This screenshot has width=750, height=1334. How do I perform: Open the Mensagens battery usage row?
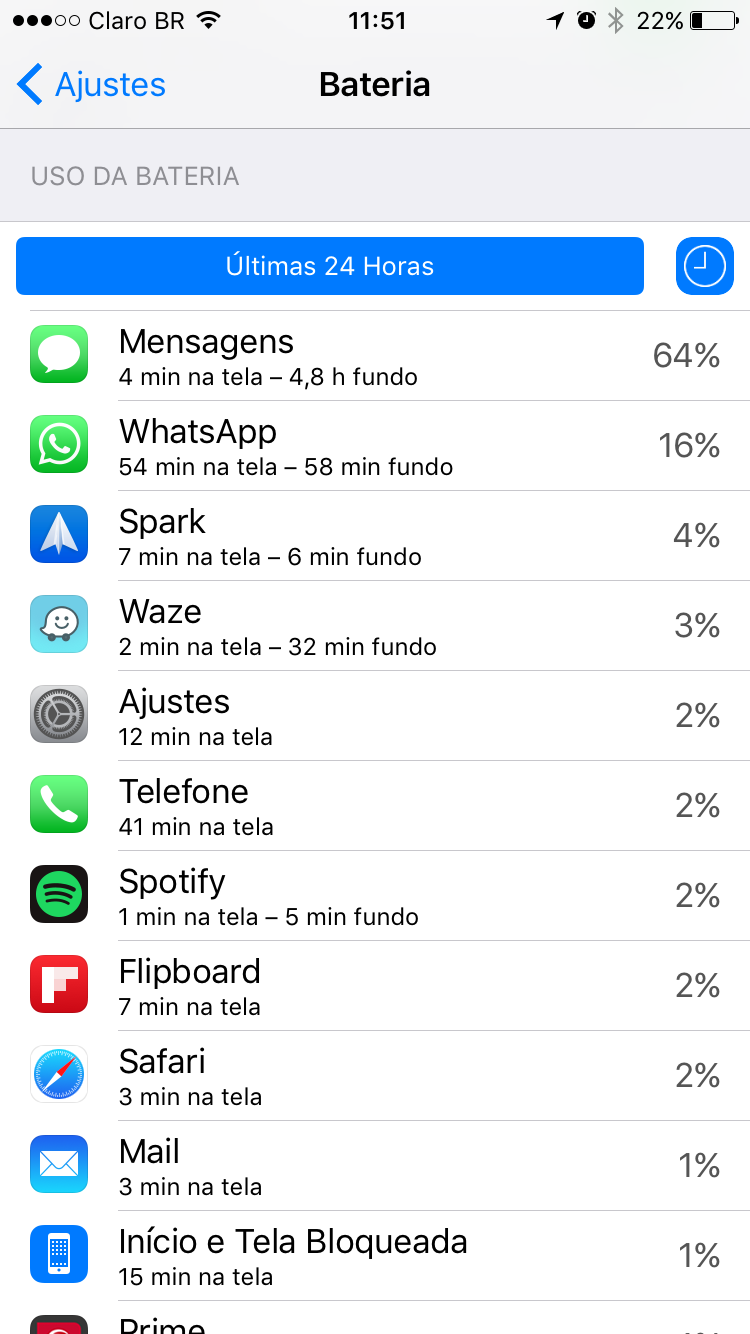coord(375,356)
